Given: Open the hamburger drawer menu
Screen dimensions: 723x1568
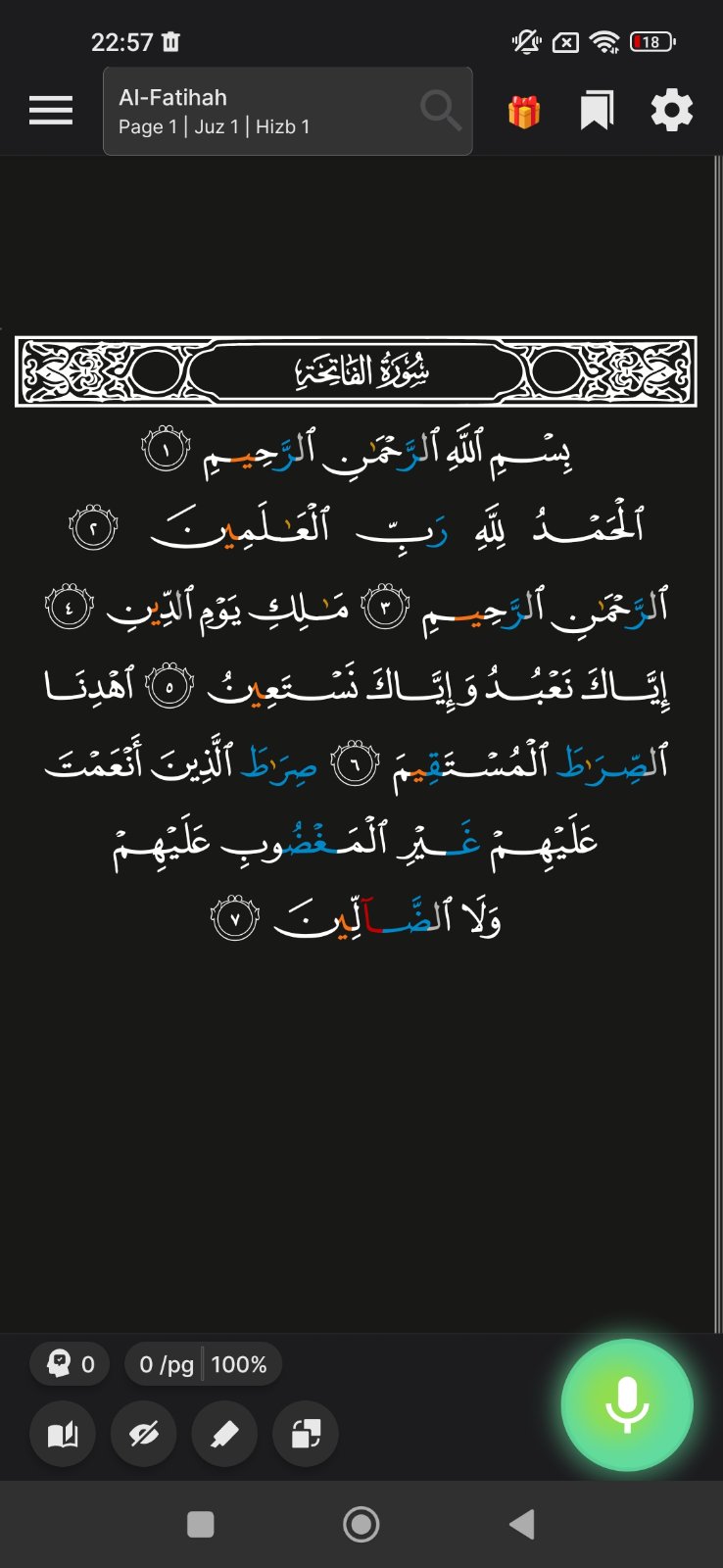Looking at the screenshot, I should 51,111.
